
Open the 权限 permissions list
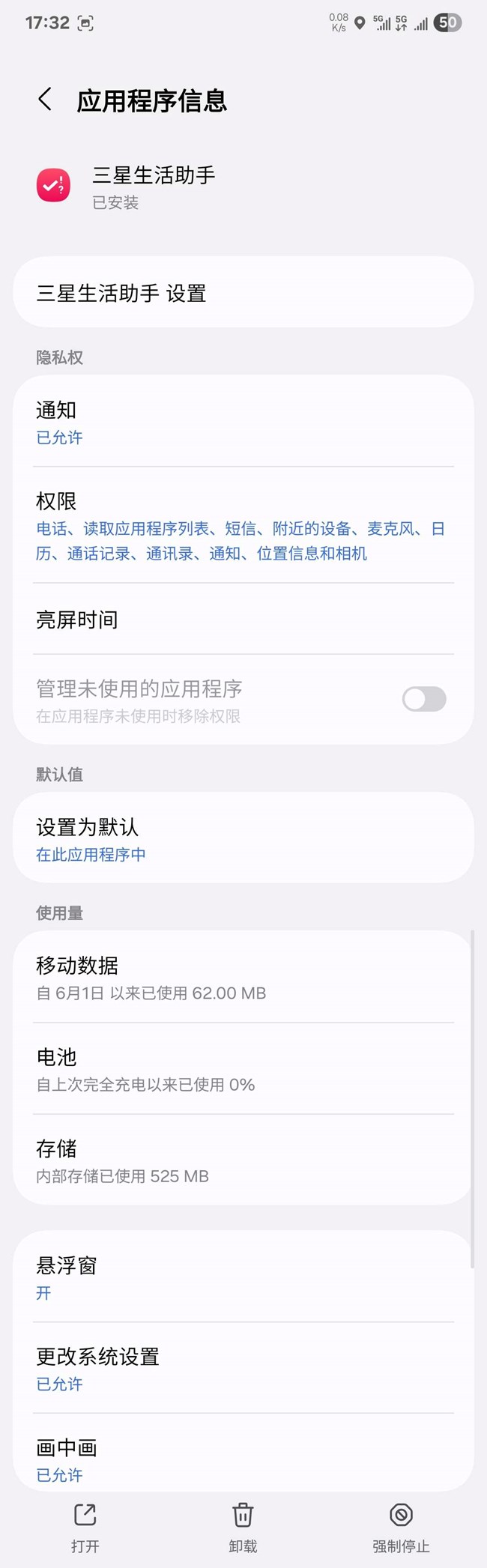pos(243,526)
